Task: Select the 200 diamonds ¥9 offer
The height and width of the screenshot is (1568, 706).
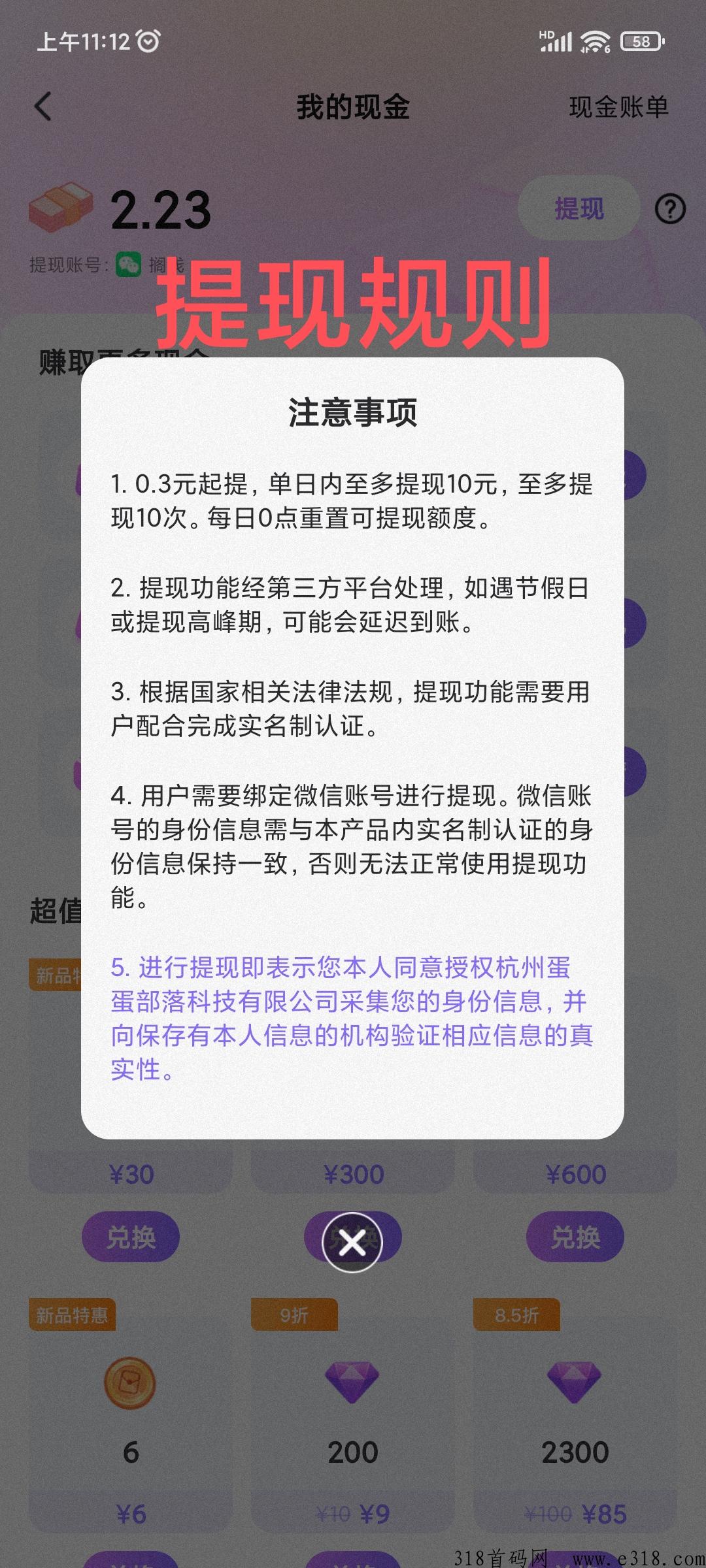Action: pyautogui.click(x=353, y=1415)
